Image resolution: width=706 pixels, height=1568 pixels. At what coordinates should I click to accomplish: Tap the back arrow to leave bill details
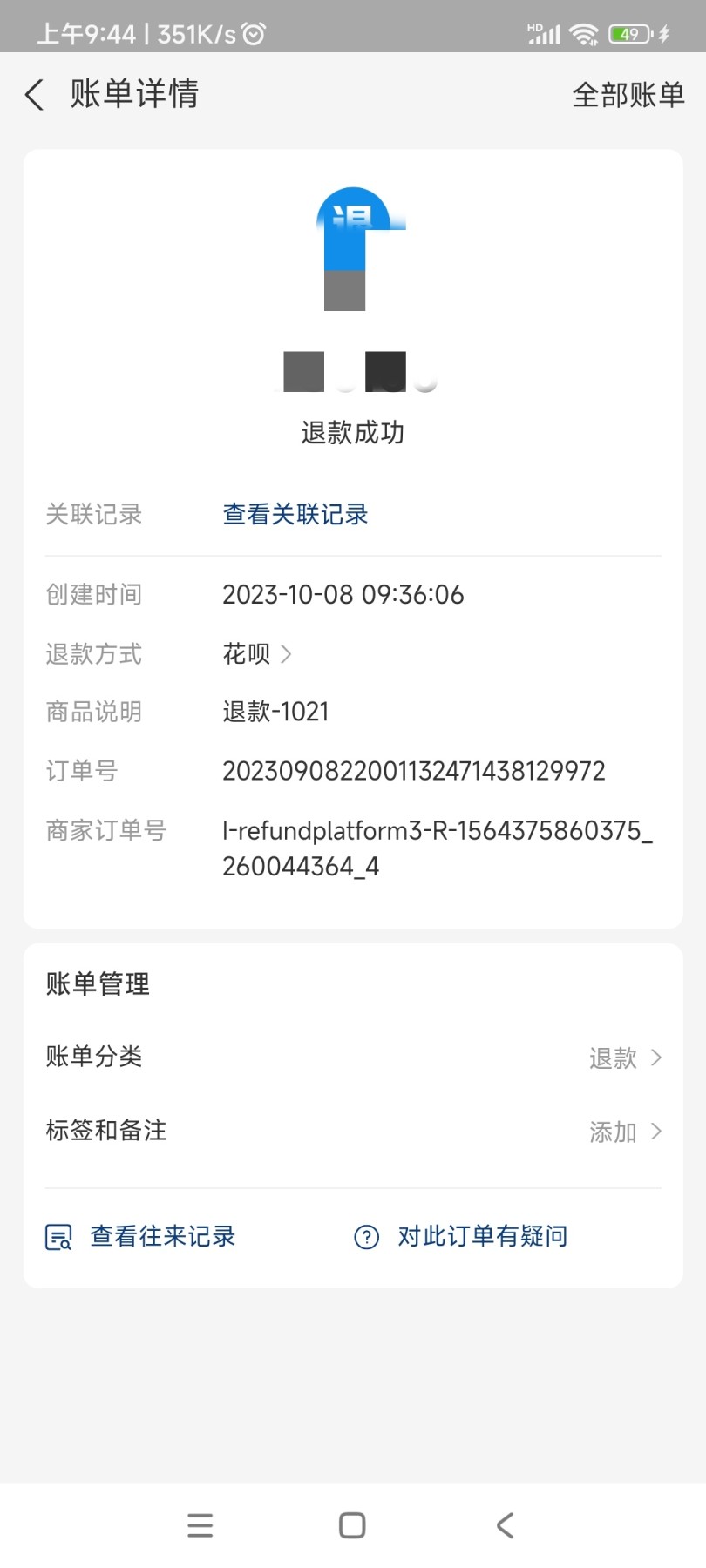coord(33,94)
